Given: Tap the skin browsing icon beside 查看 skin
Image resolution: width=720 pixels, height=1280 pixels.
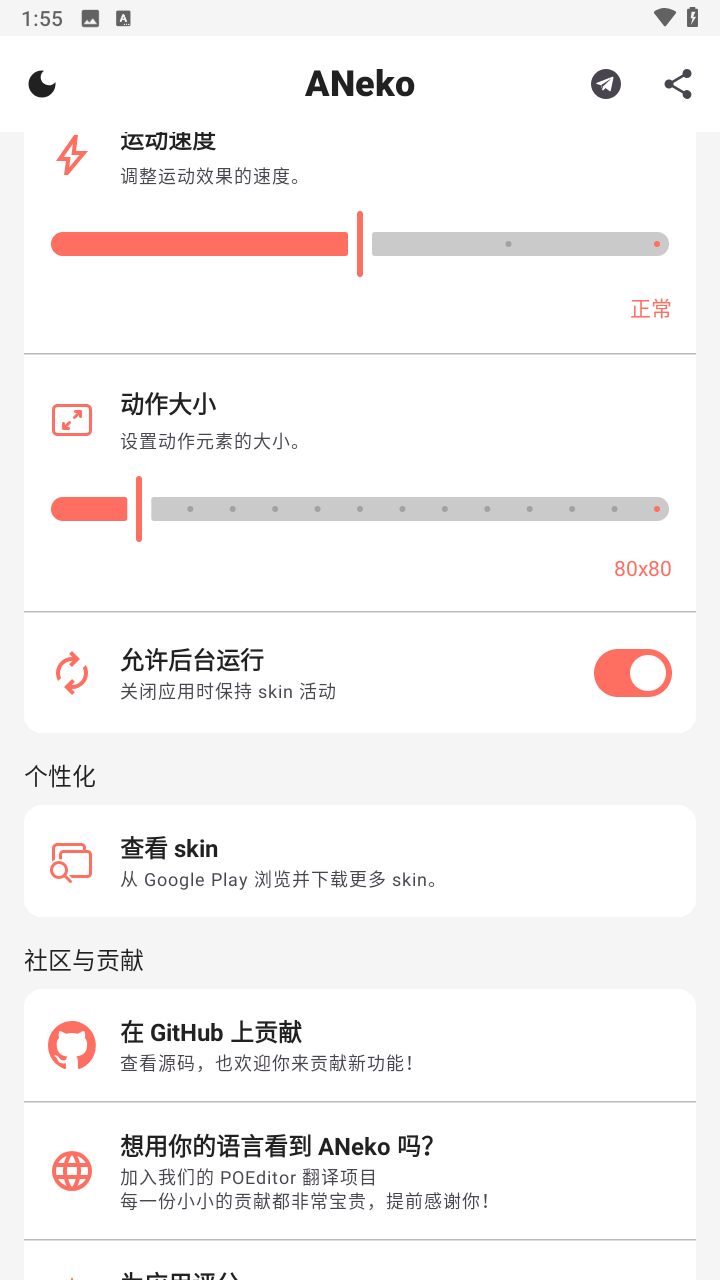Looking at the screenshot, I should point(70,861).
